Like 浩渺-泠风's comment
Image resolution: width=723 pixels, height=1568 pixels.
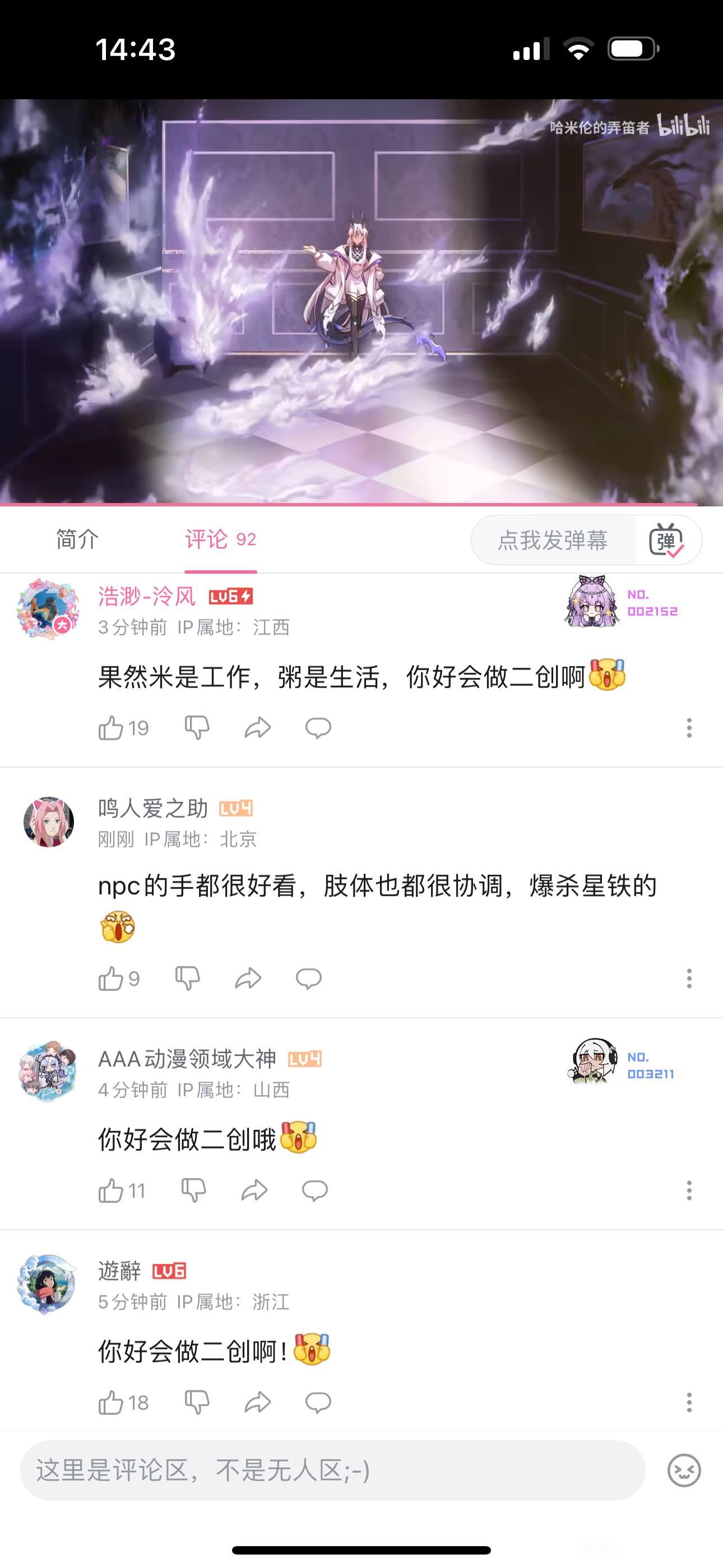point(123,728)
